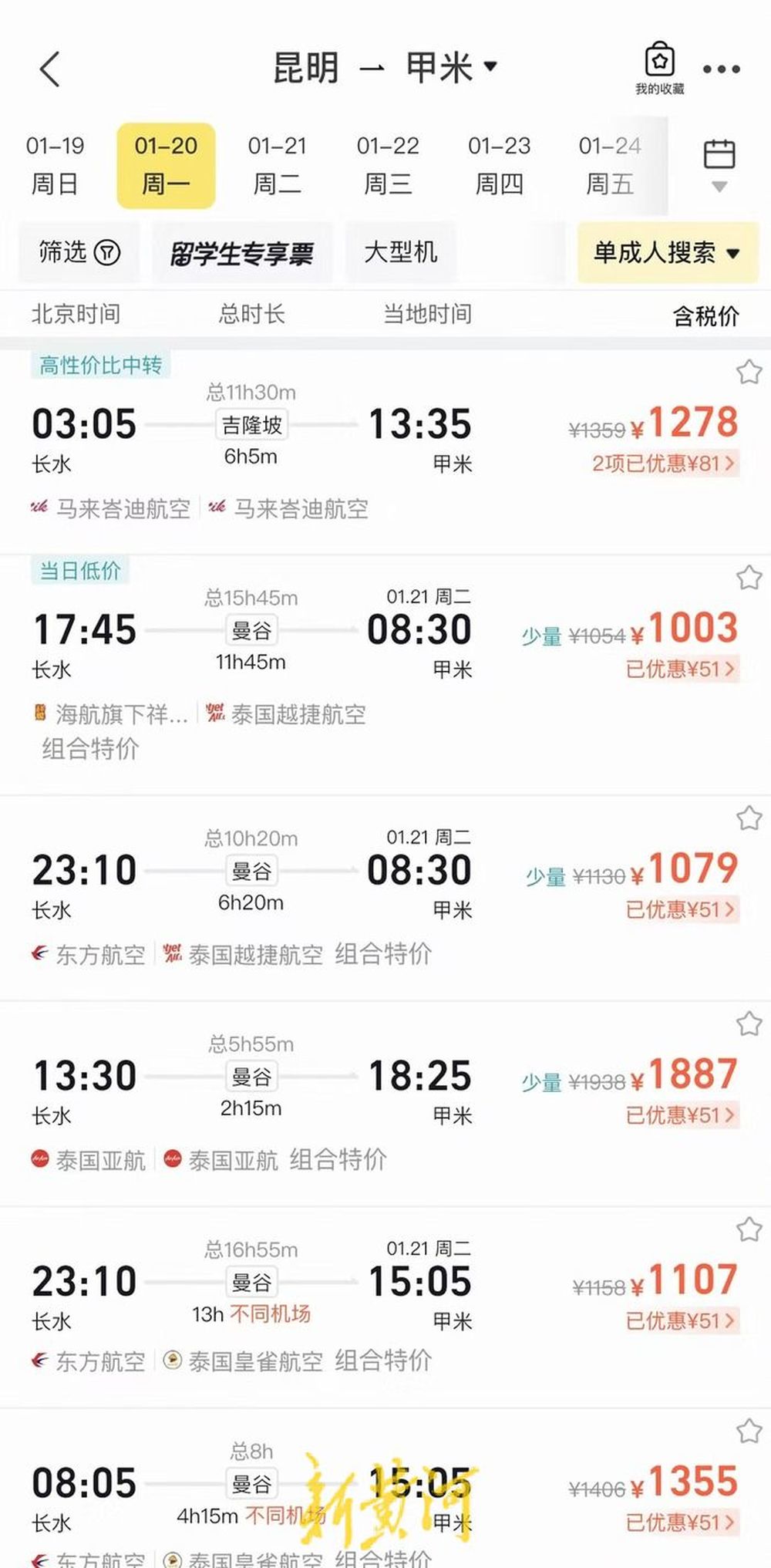Star the ¥1887 泰国亚航 flight
Viewport: 771px width, 1568px height.
click(749, 1023)
